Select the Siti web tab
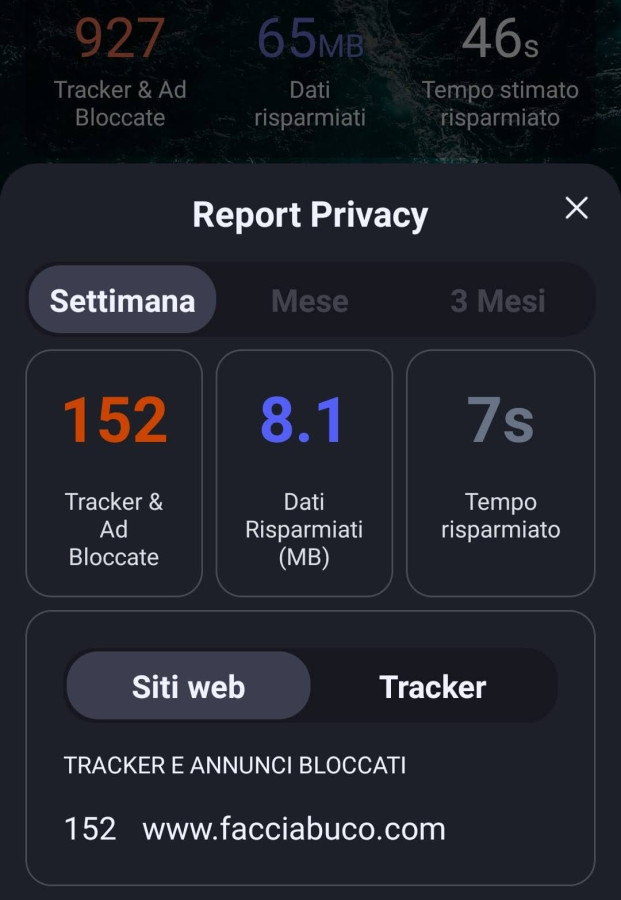 click(188, 687)
